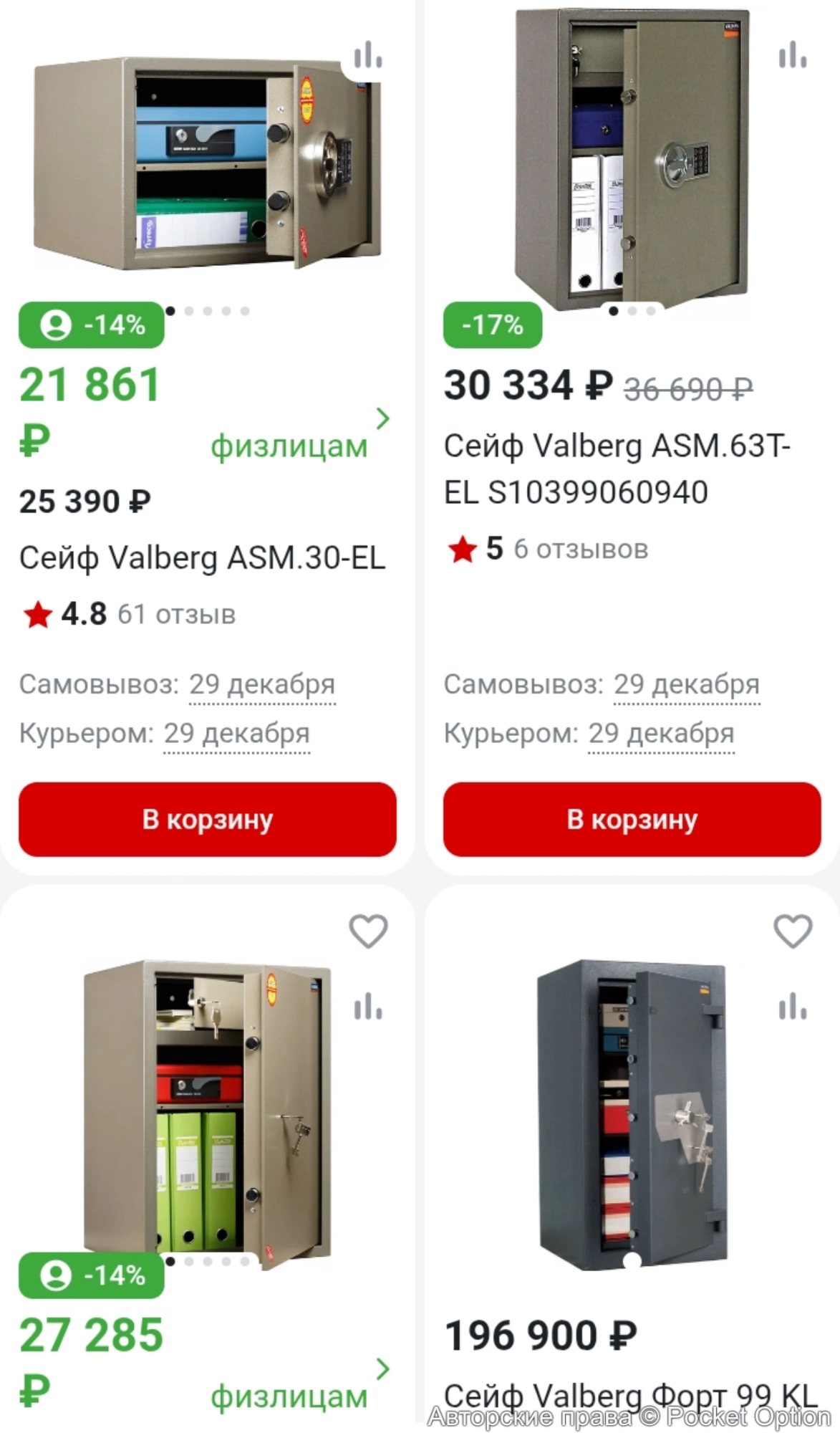Select the second carousel dot under ASM.30-EL
This screenshot has width=840, height=1433.
pos(190,312)
